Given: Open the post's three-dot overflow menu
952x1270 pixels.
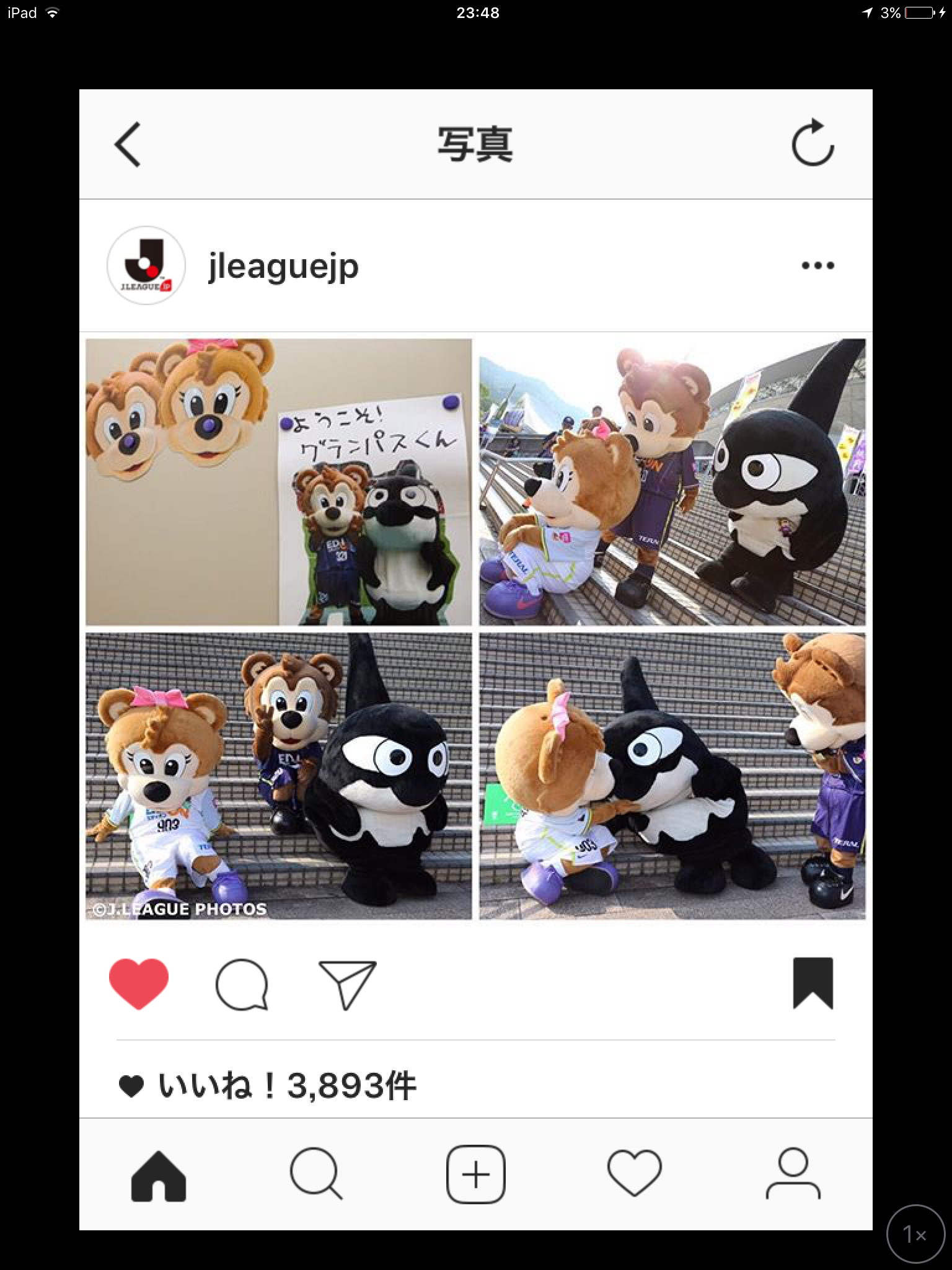Looking at the screenshot, I should pyautogui.click(x=818, y=266).
